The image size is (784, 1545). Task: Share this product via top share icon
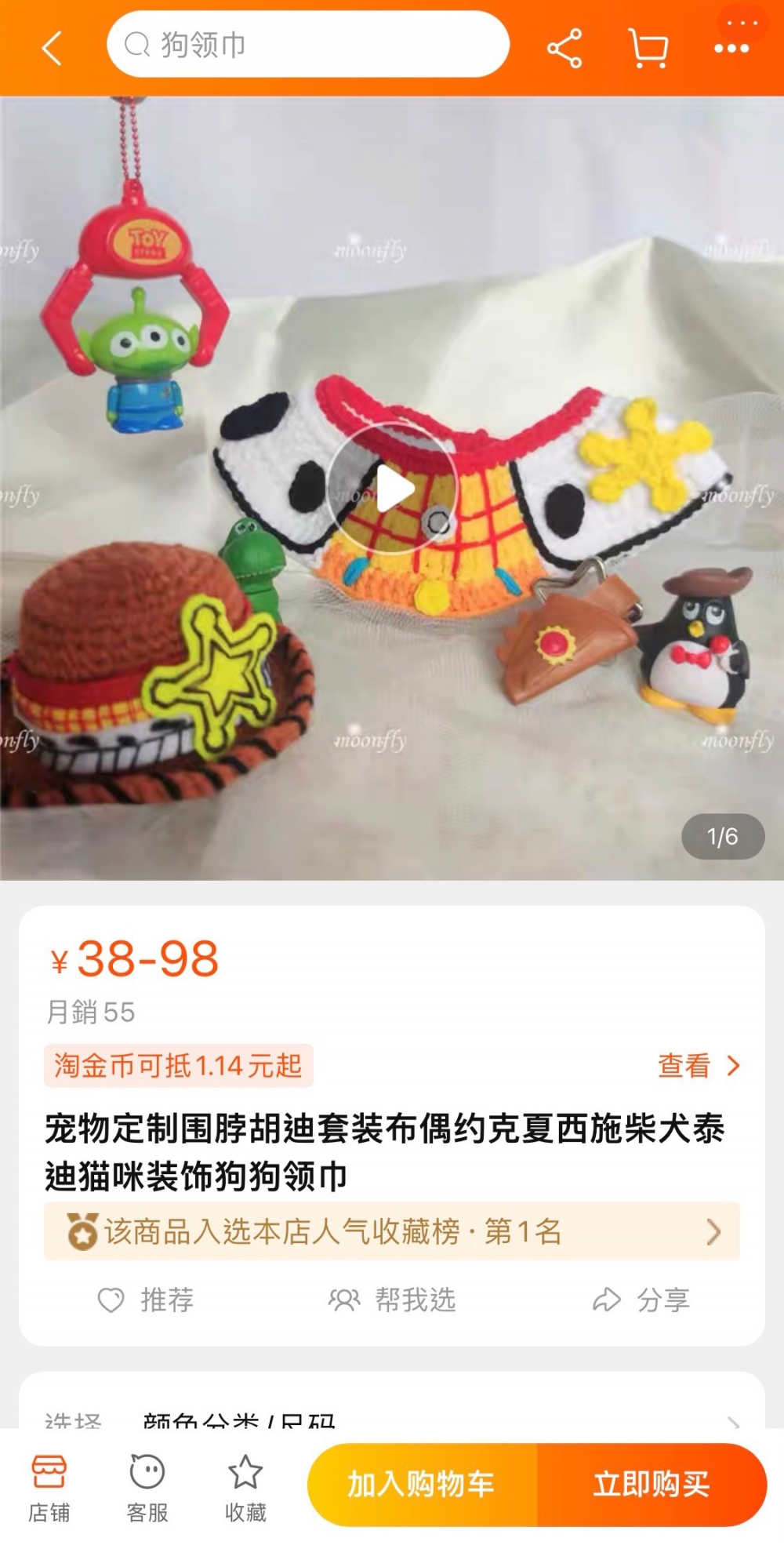564,48
